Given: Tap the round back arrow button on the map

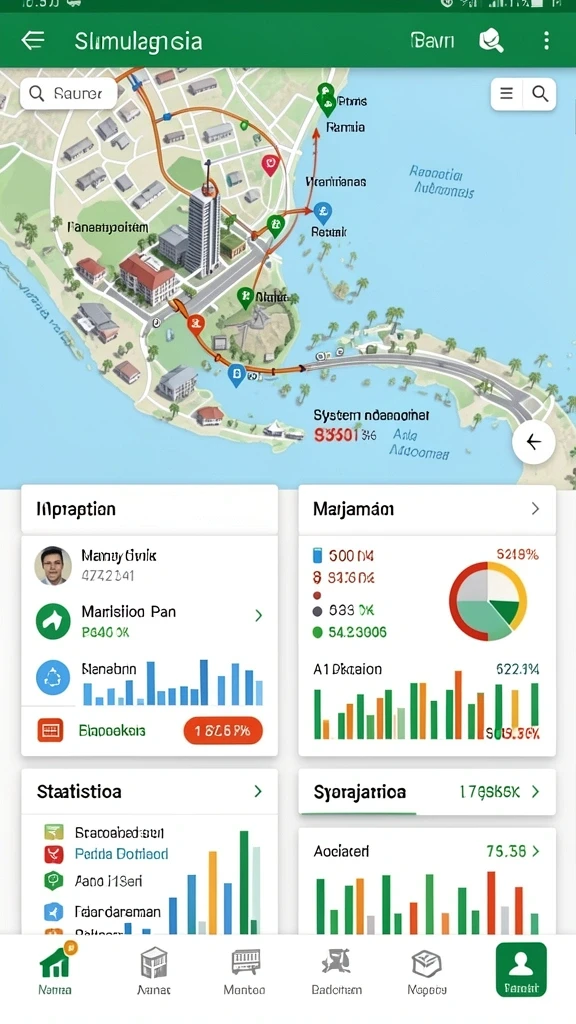Looking at the screenshot, I should coord(534,442).
